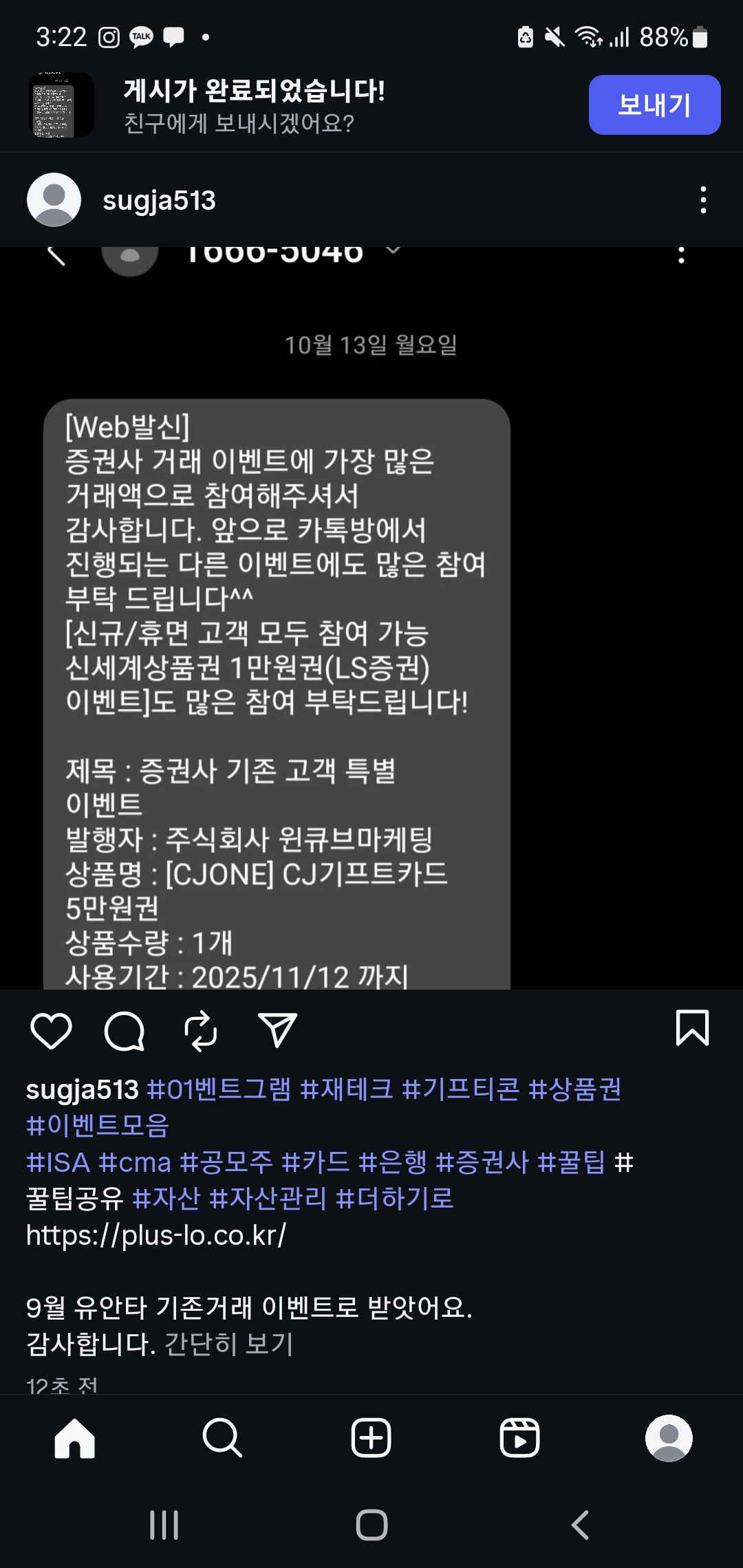
Task: Open the post's three-dot overflow menu
Action: [x=702, y=200]
